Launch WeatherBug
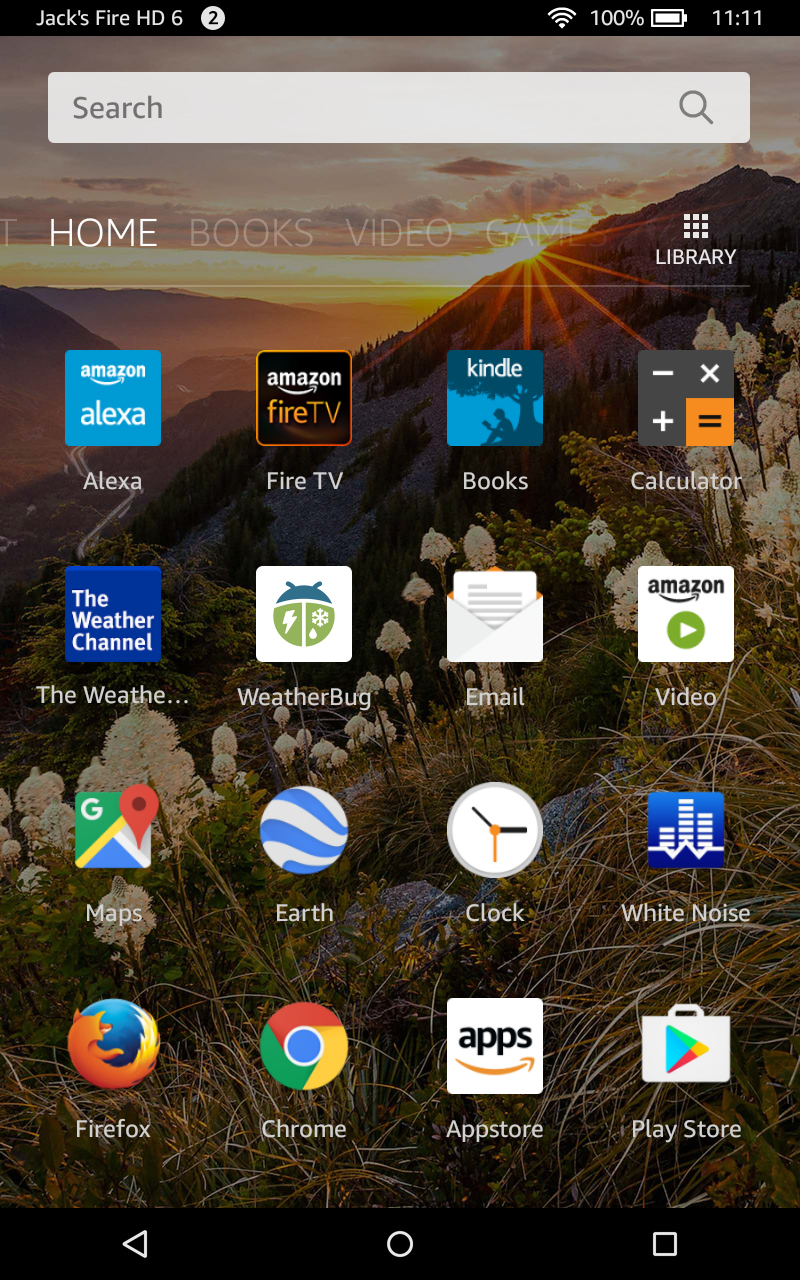Screen dimensions: 800x1280 pos(304,614)
